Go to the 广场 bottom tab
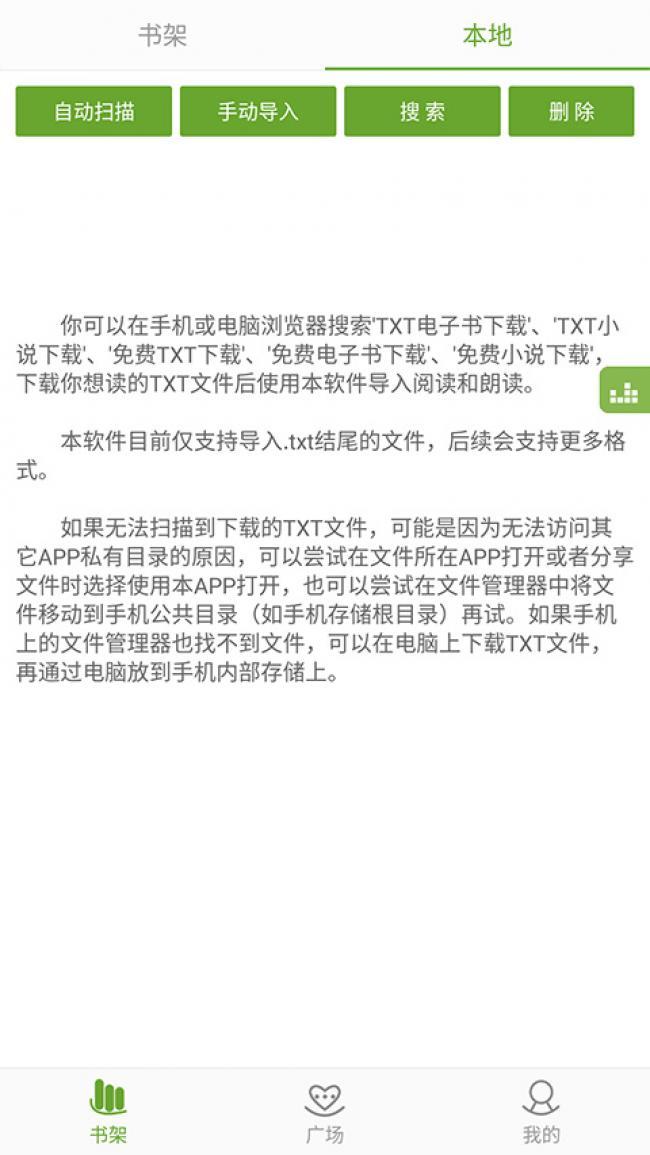650x1155 pixels. (325, 1111)
